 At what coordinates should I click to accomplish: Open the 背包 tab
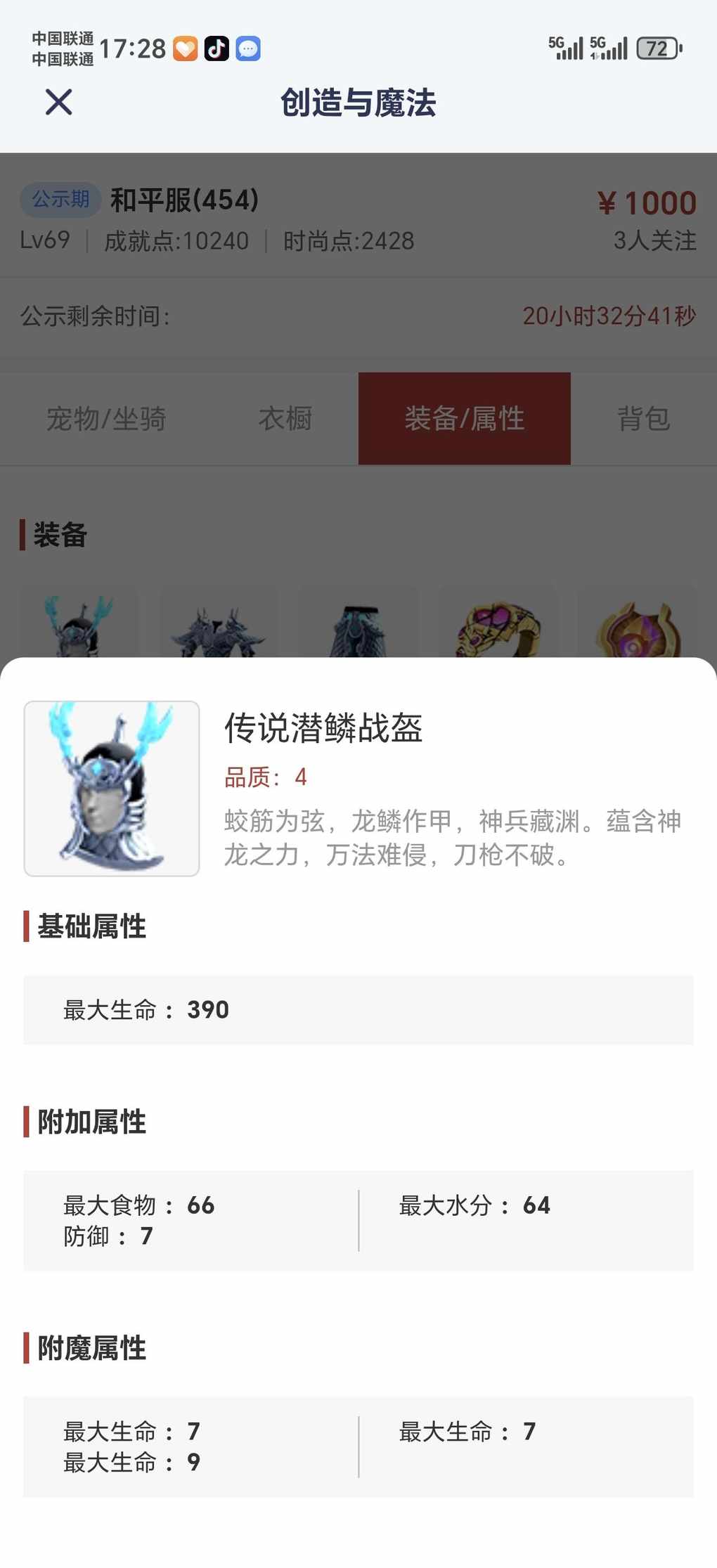pyautogui.click(x=643, y=419)
